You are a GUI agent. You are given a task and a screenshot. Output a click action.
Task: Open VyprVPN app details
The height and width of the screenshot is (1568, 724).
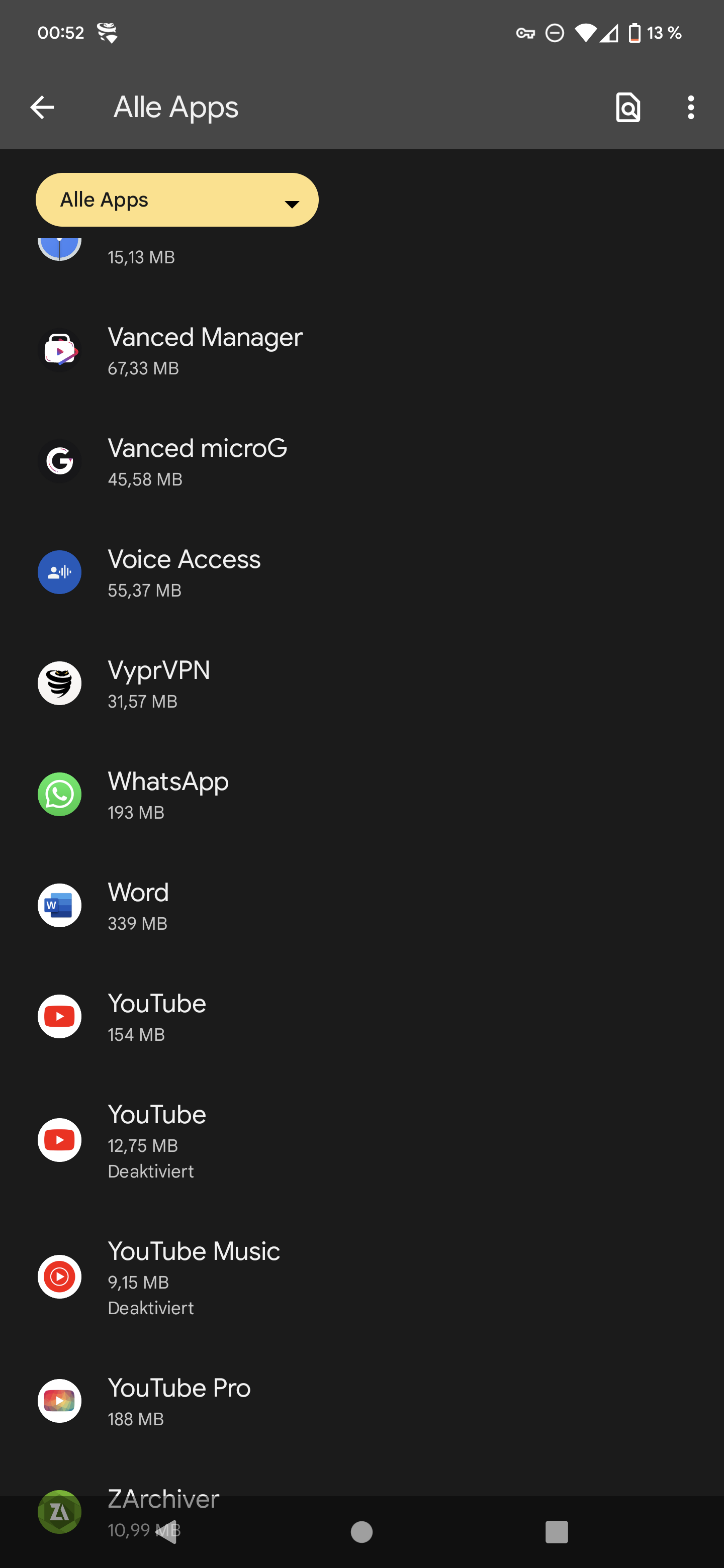pos(159,684)
